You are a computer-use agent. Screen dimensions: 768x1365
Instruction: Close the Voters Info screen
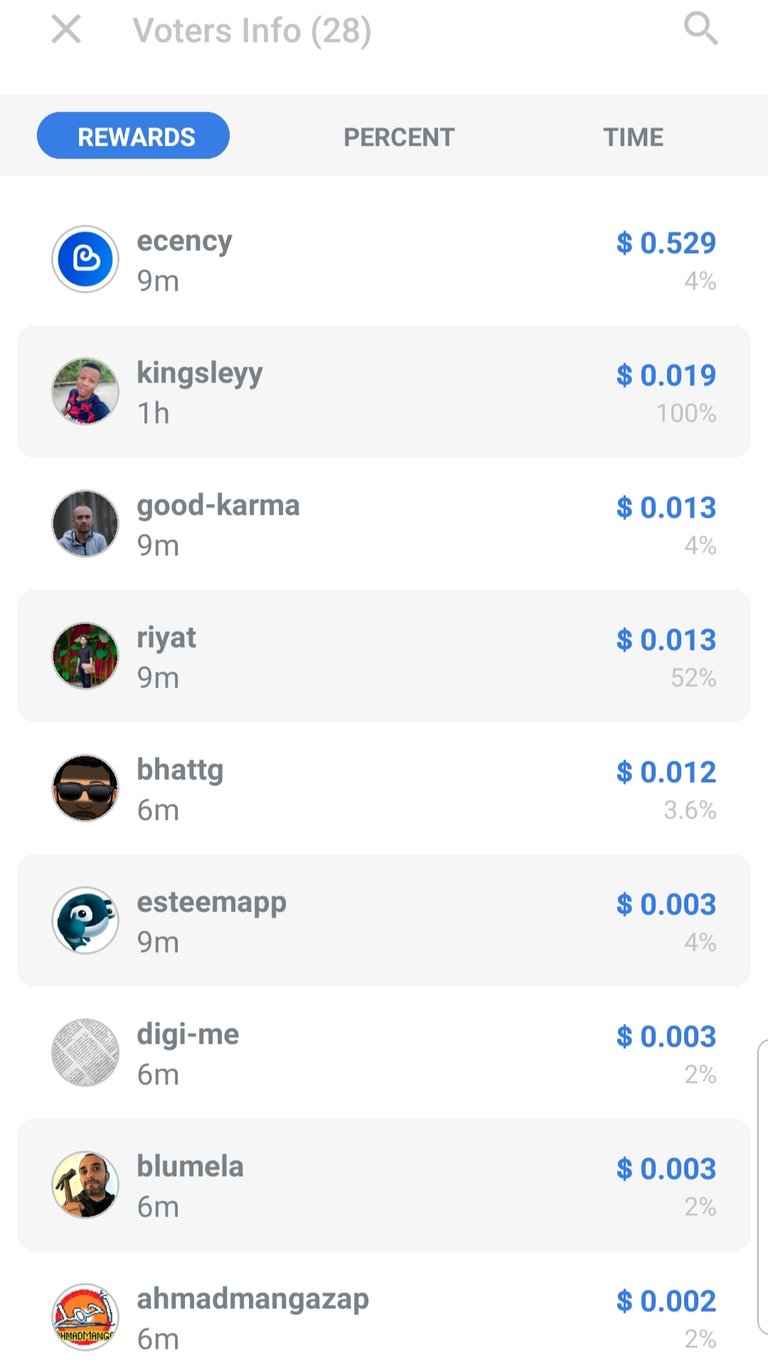(x=66, y=30)
